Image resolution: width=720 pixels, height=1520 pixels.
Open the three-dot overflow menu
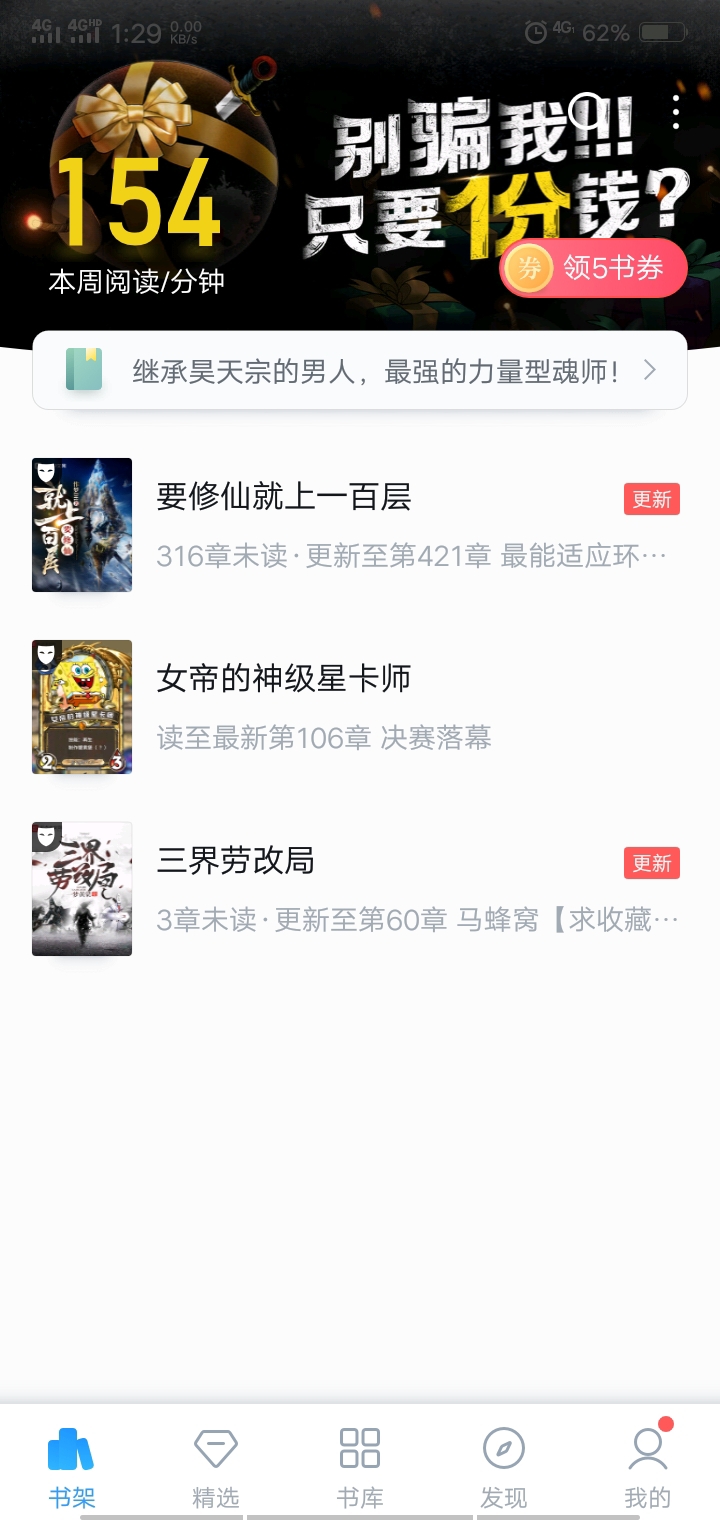tap(676, 112)
